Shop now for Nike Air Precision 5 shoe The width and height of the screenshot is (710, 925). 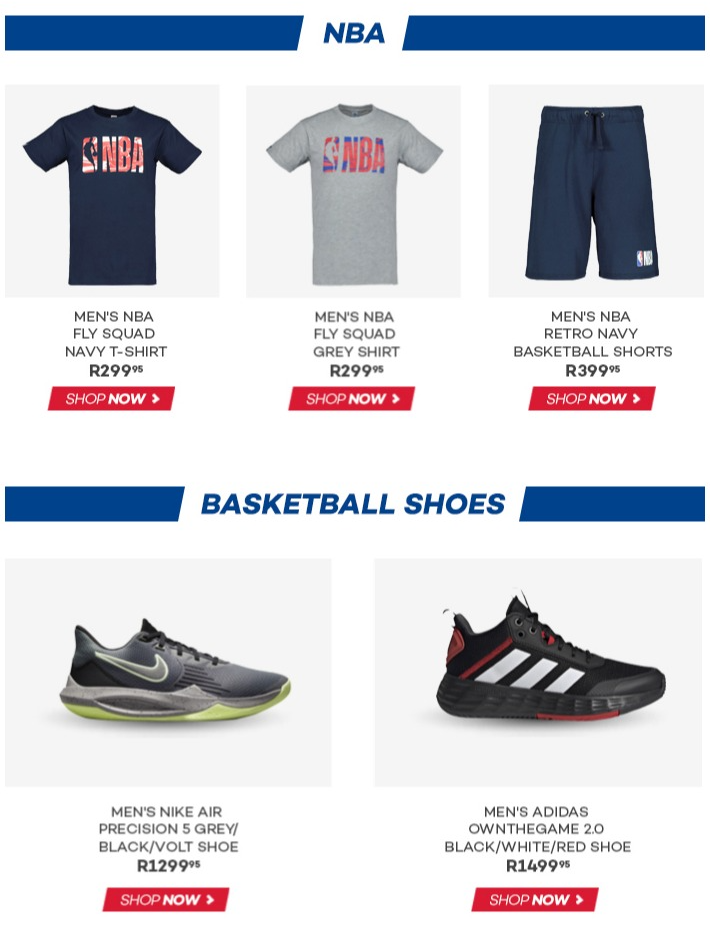click(166, 899)
